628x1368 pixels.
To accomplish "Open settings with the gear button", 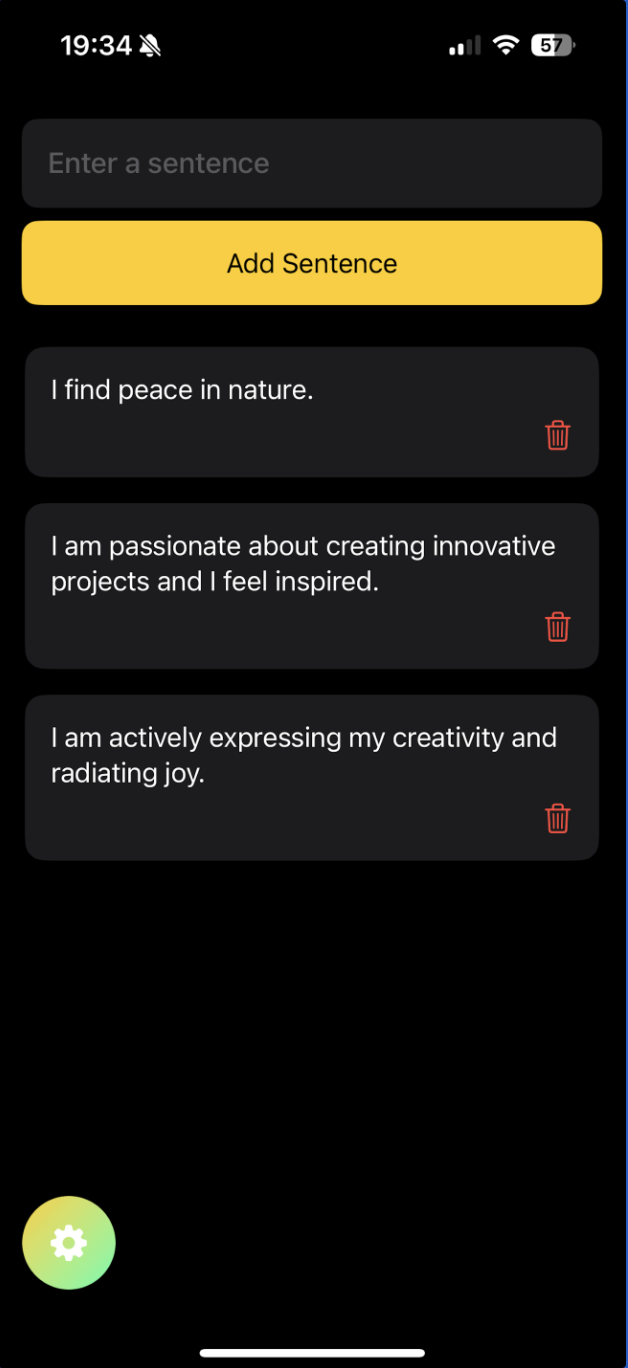I will pos(69,1243).
